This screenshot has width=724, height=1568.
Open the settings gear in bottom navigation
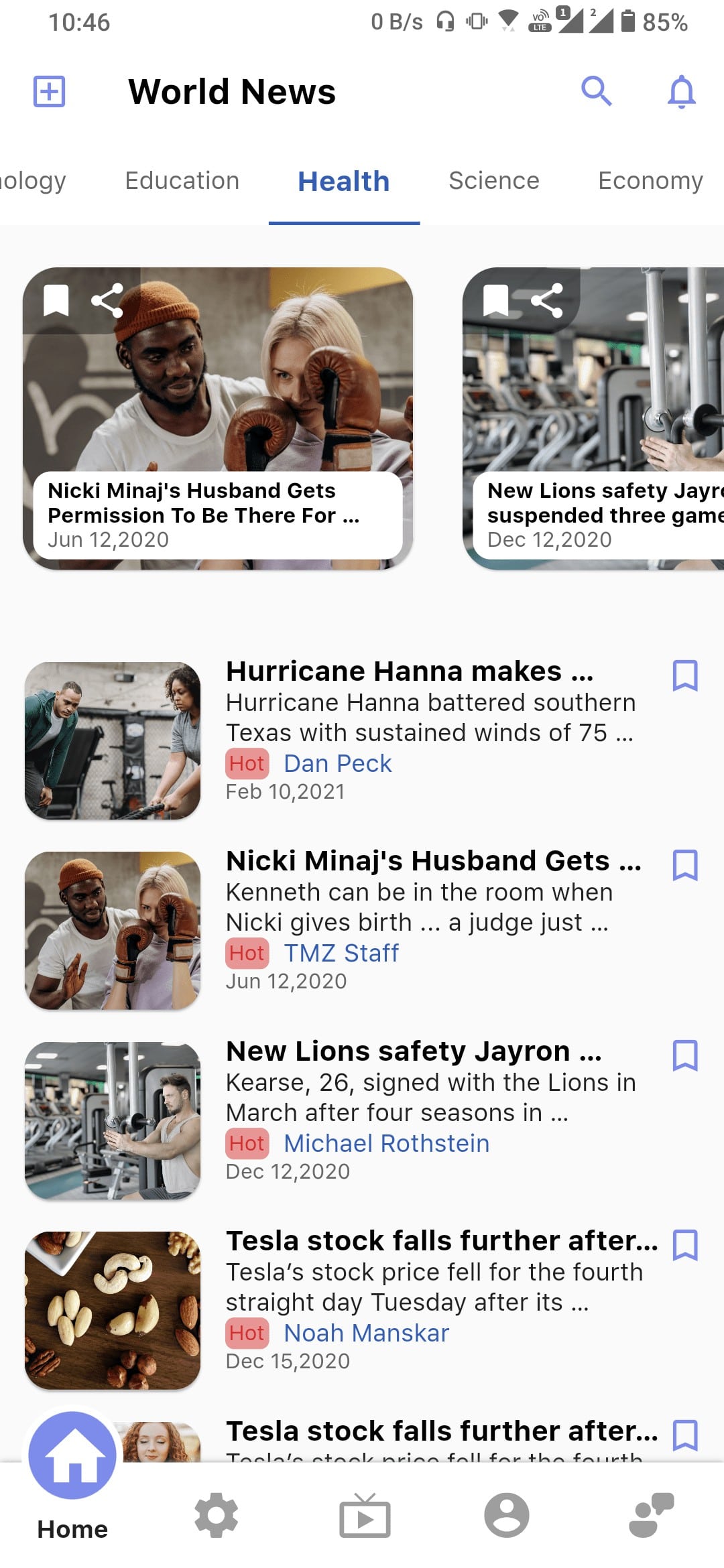pyautogui.click(x=217, y=1515)
